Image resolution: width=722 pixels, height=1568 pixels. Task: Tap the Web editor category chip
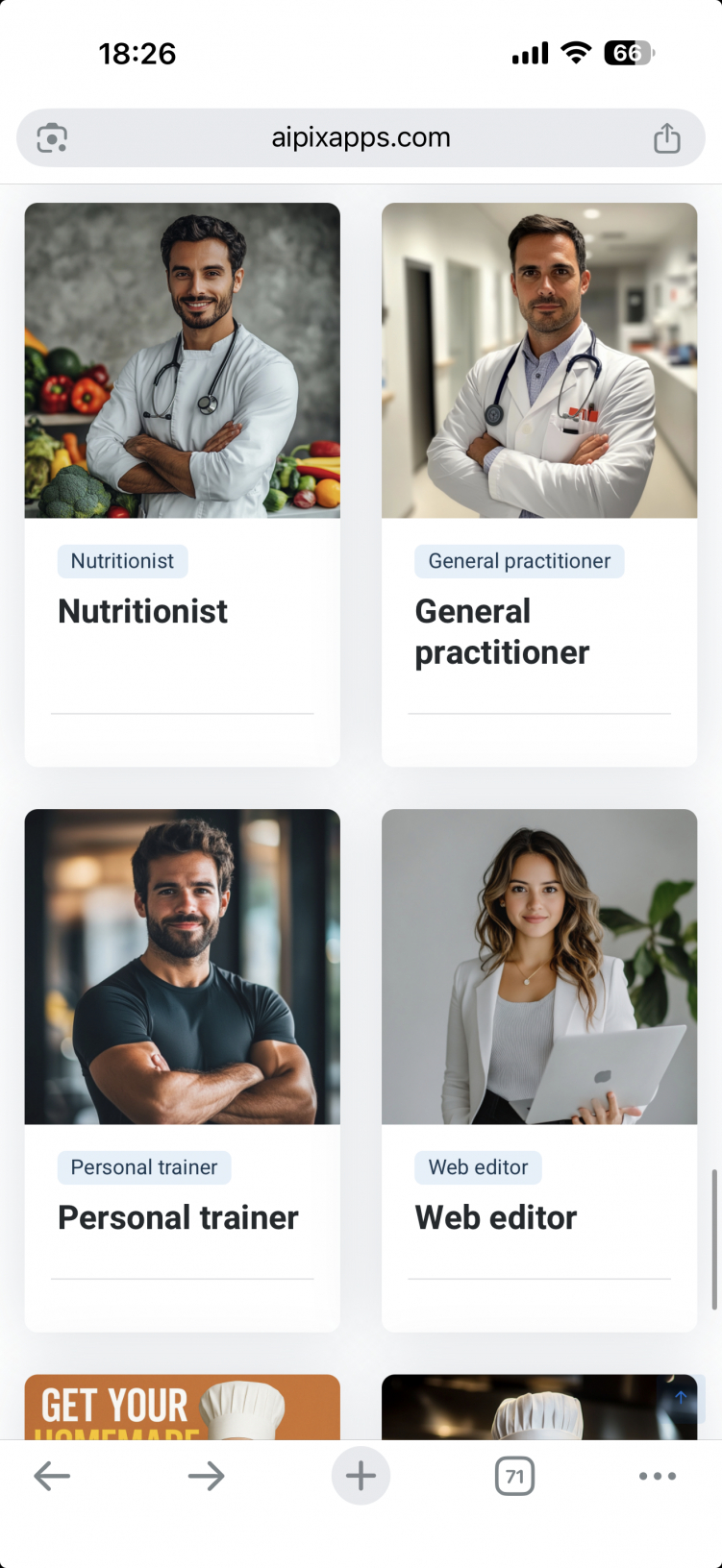(x=478, y=1167)
